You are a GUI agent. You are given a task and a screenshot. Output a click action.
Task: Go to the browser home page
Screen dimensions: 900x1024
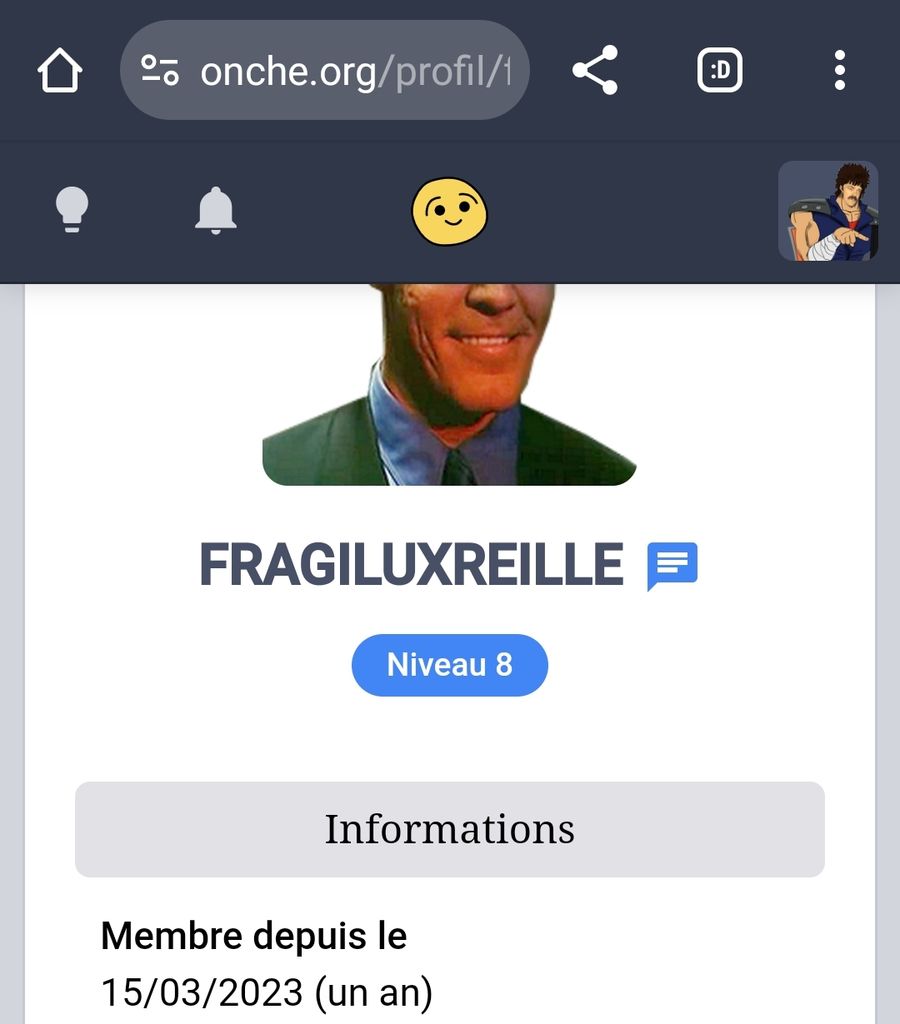click(60, 71)
